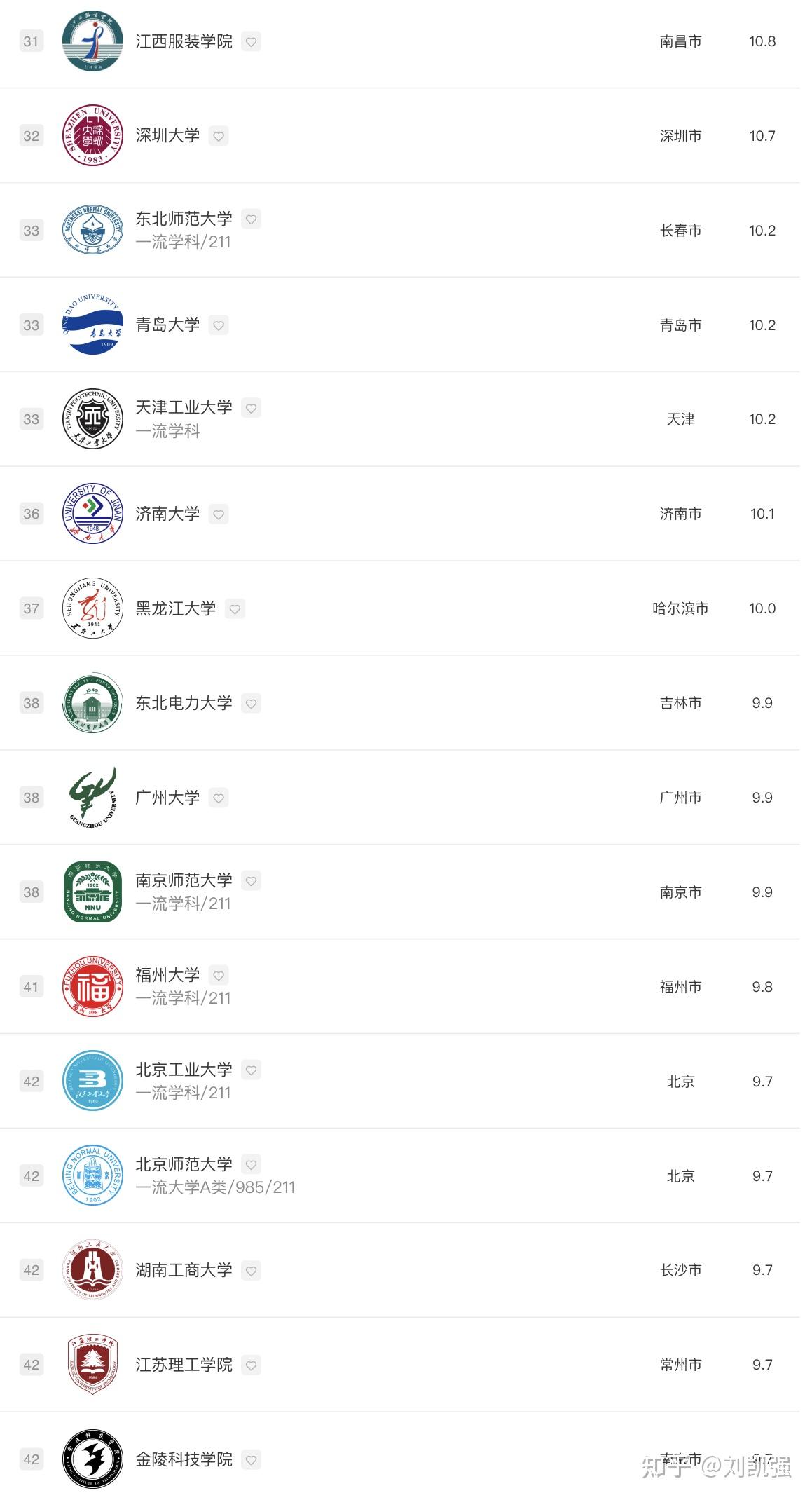812x1500 pixels.
Task: Open the 青岛大学 university row
Action: click(167, 325)
